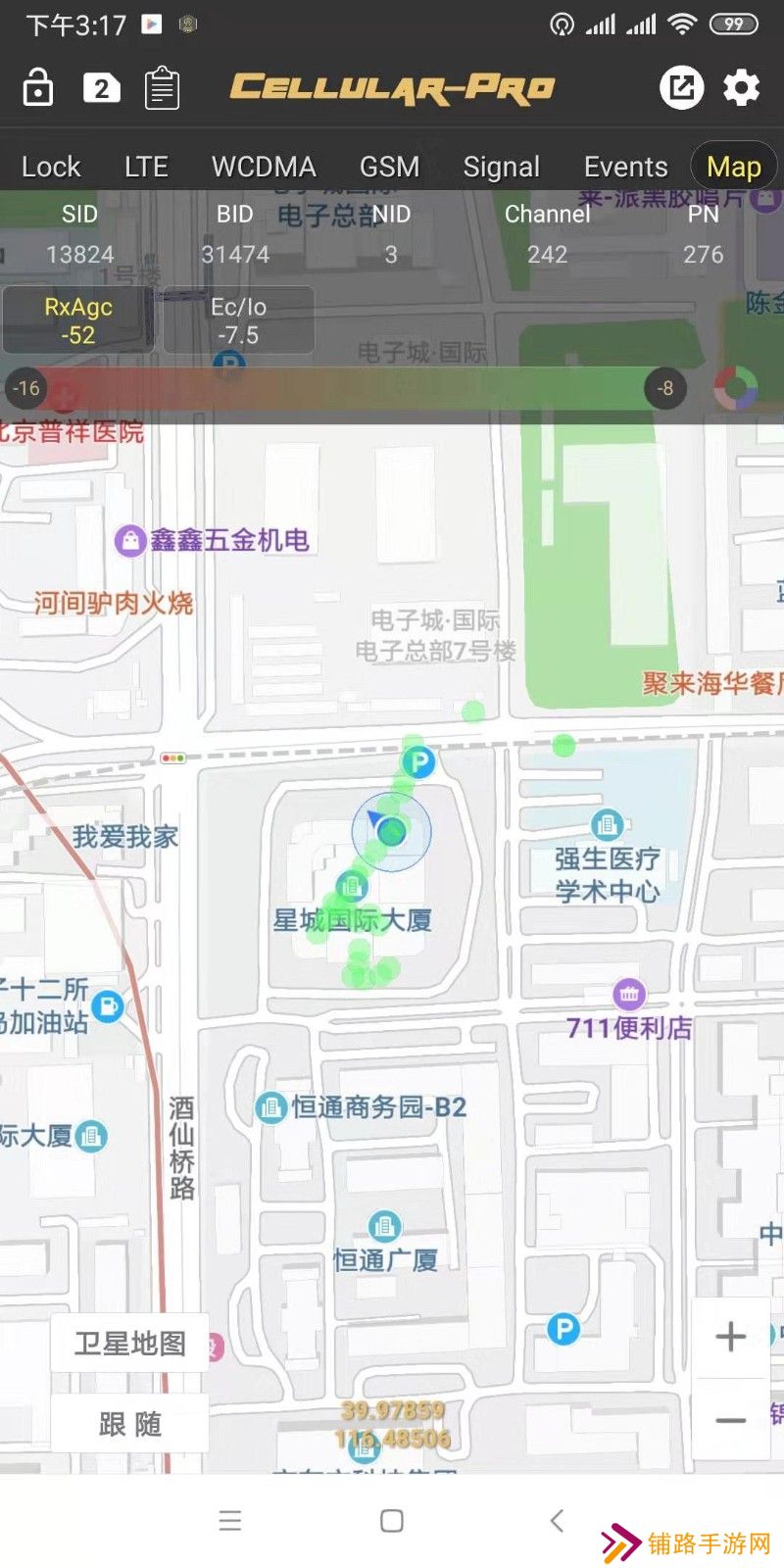
Task: Tap the lock icon in the top toolbar
Action: pyautogui.click(x=37, y=88)
